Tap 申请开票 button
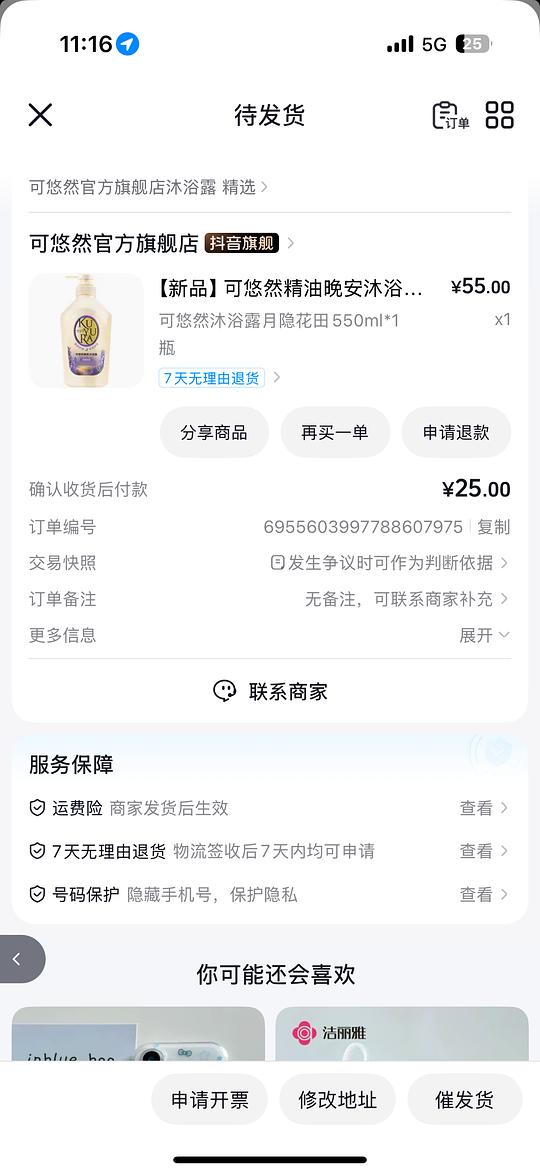 (x=210, y=1098)
